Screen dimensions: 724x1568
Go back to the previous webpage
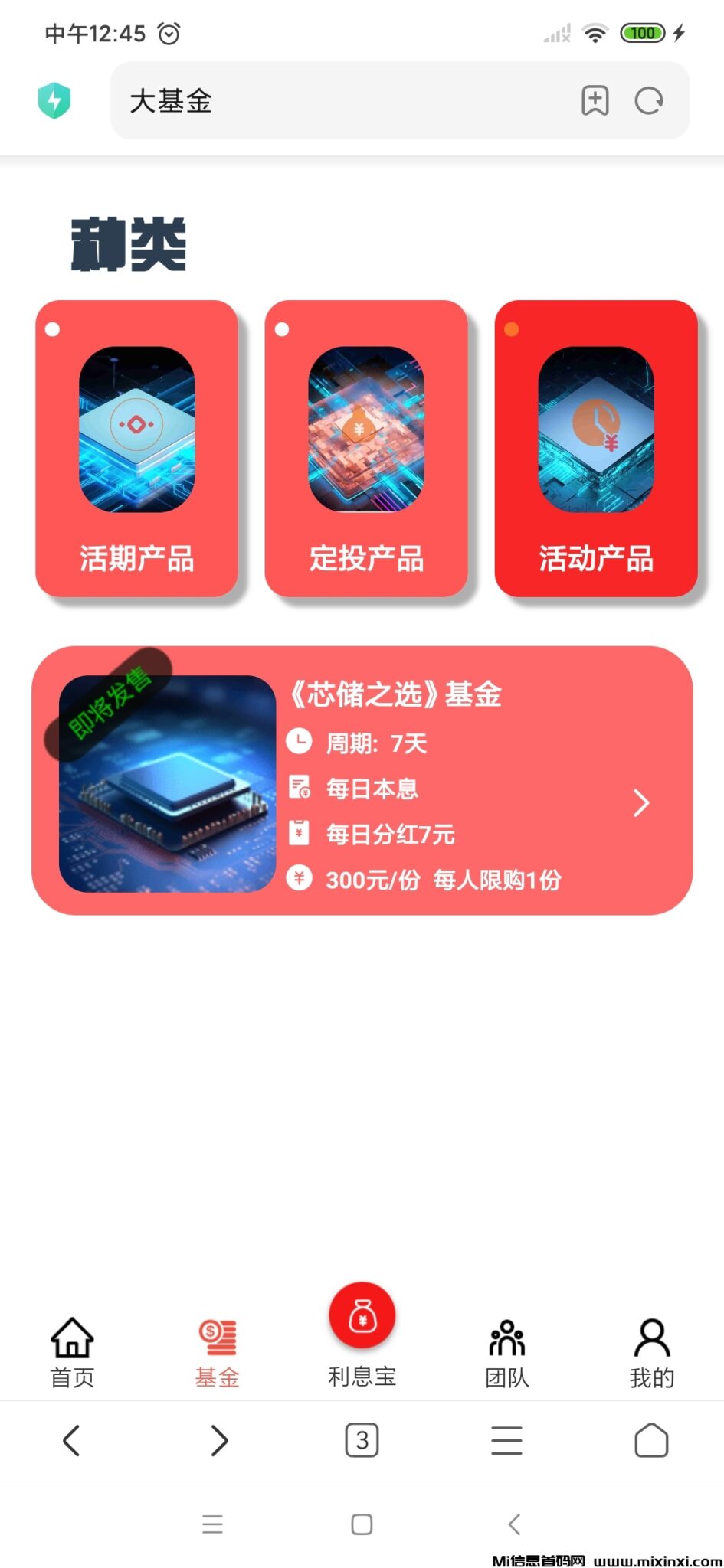tap(71, 1440)
